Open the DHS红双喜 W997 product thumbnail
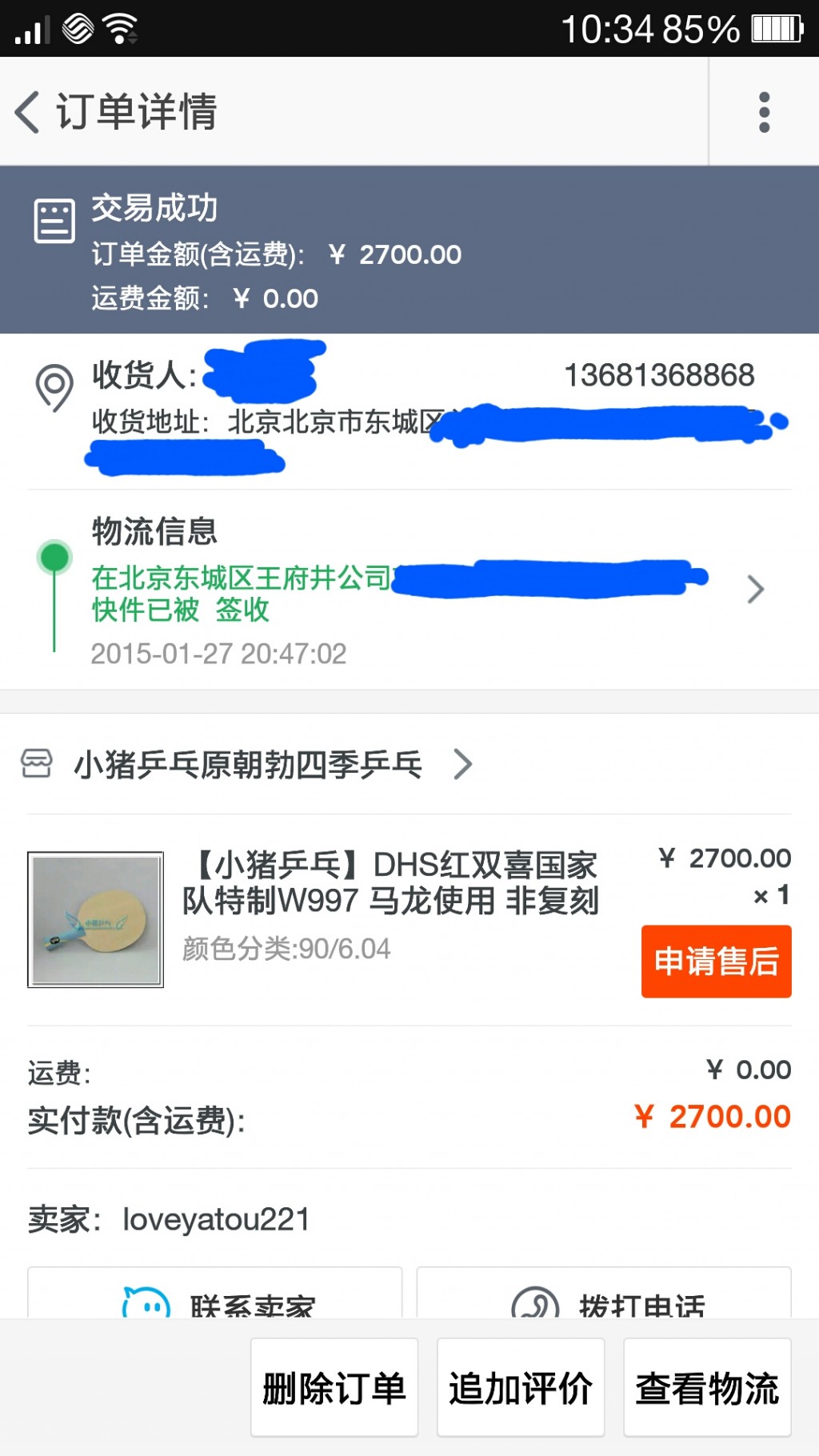This screenshot has width=819, height=1456. pos(95,919)
